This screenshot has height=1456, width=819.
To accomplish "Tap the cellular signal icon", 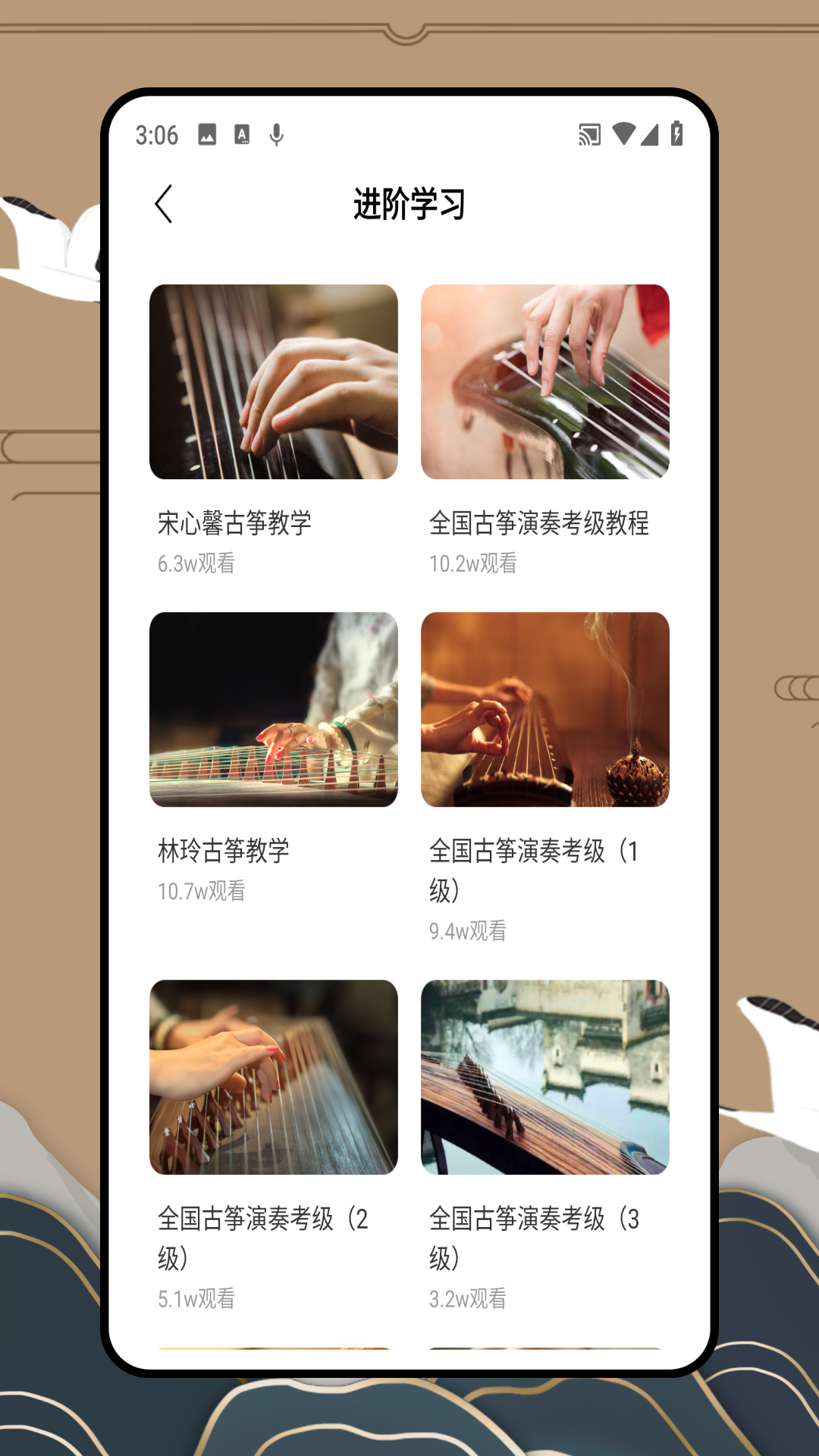I will (x=651, y=135).
